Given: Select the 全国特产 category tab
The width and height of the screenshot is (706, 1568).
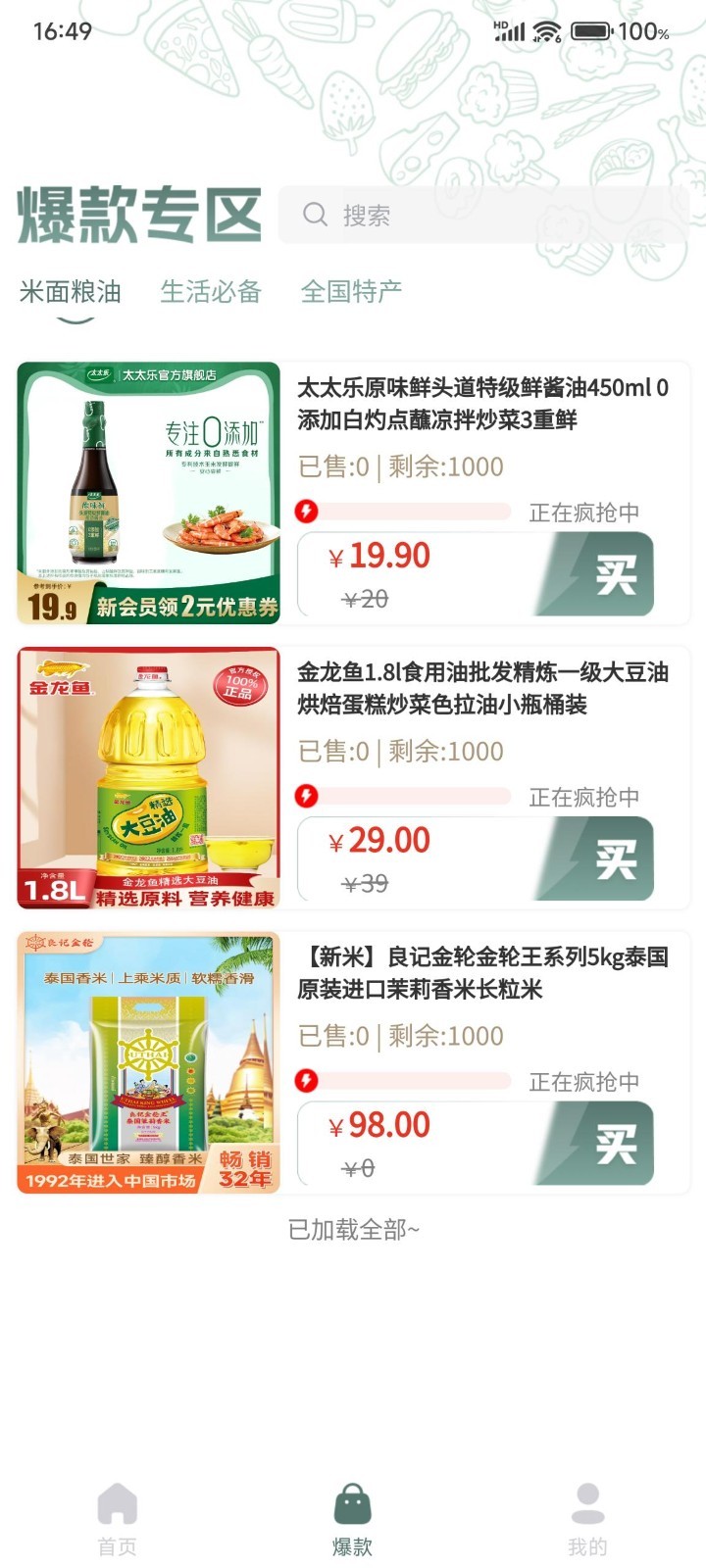Looking at the screenshot, I should (x=351, y=292).
